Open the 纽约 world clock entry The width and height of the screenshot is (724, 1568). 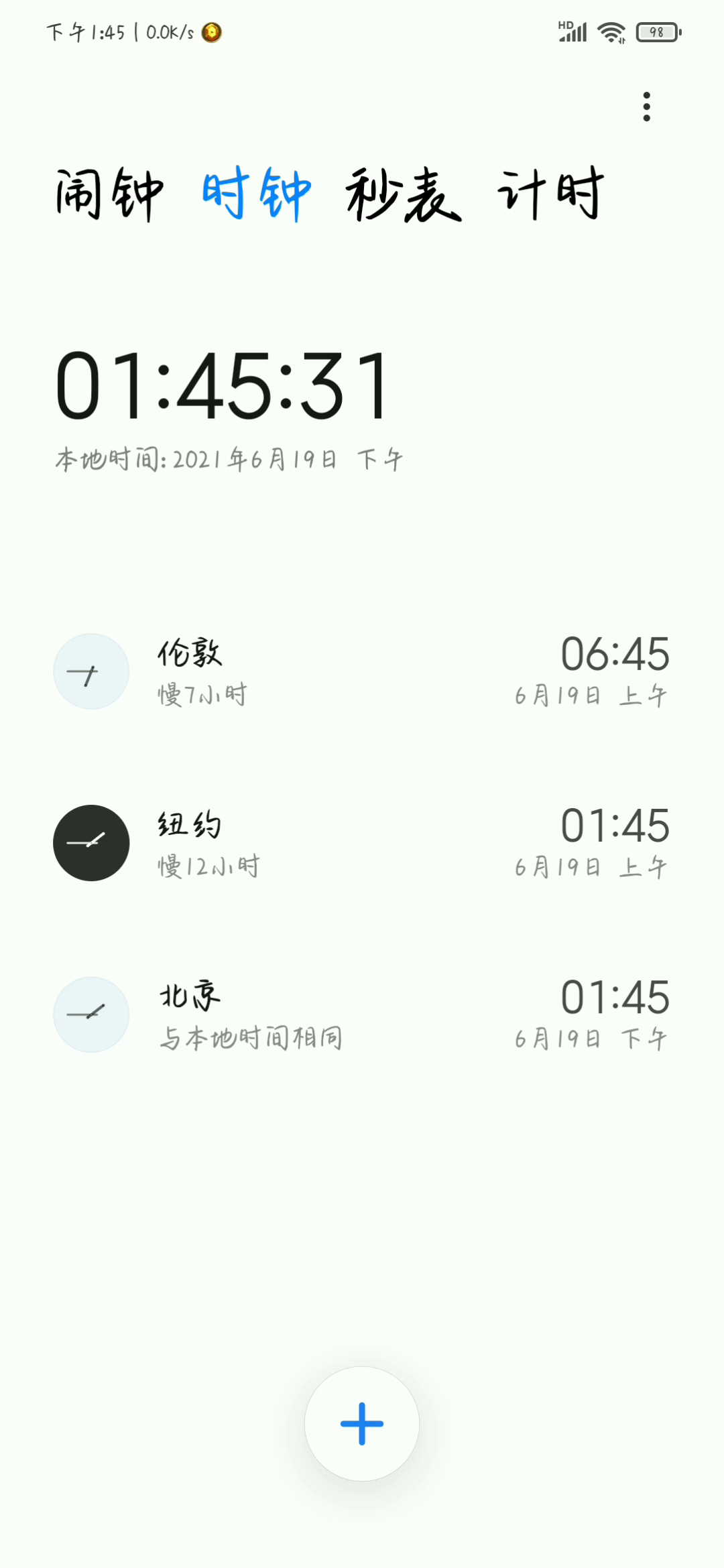pyautogui.click(x=362, y=843)
